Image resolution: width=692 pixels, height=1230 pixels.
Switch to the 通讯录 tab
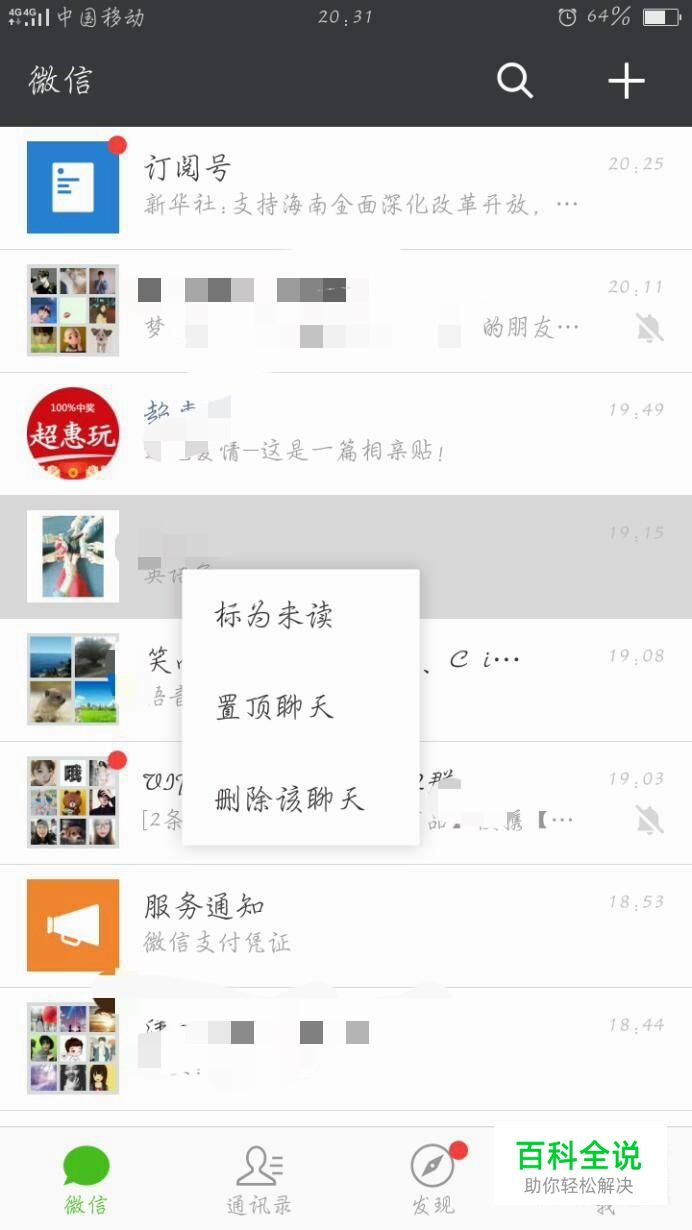pyautogui.click(x=259, y=1180)
